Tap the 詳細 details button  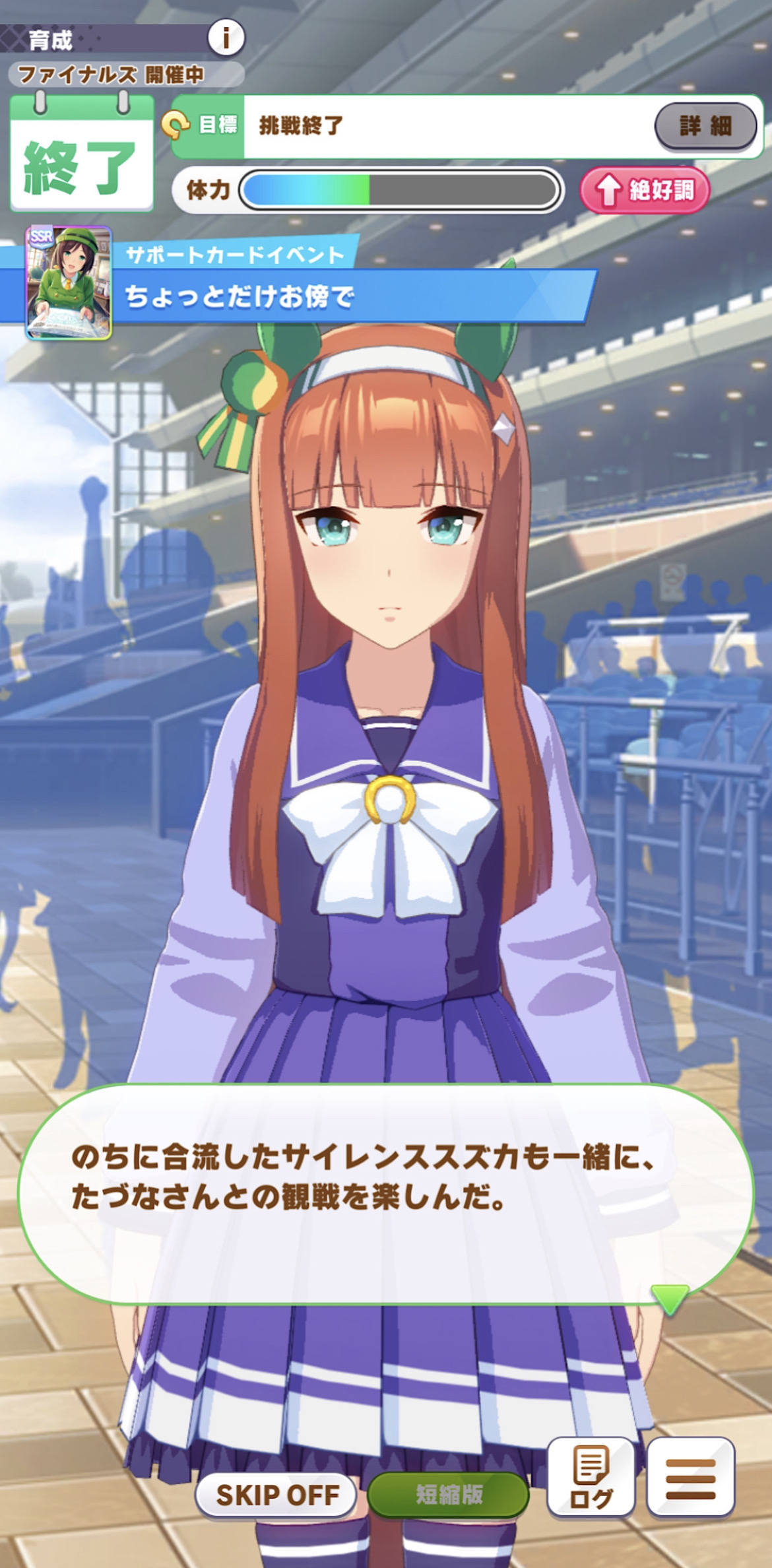point(705,125)
